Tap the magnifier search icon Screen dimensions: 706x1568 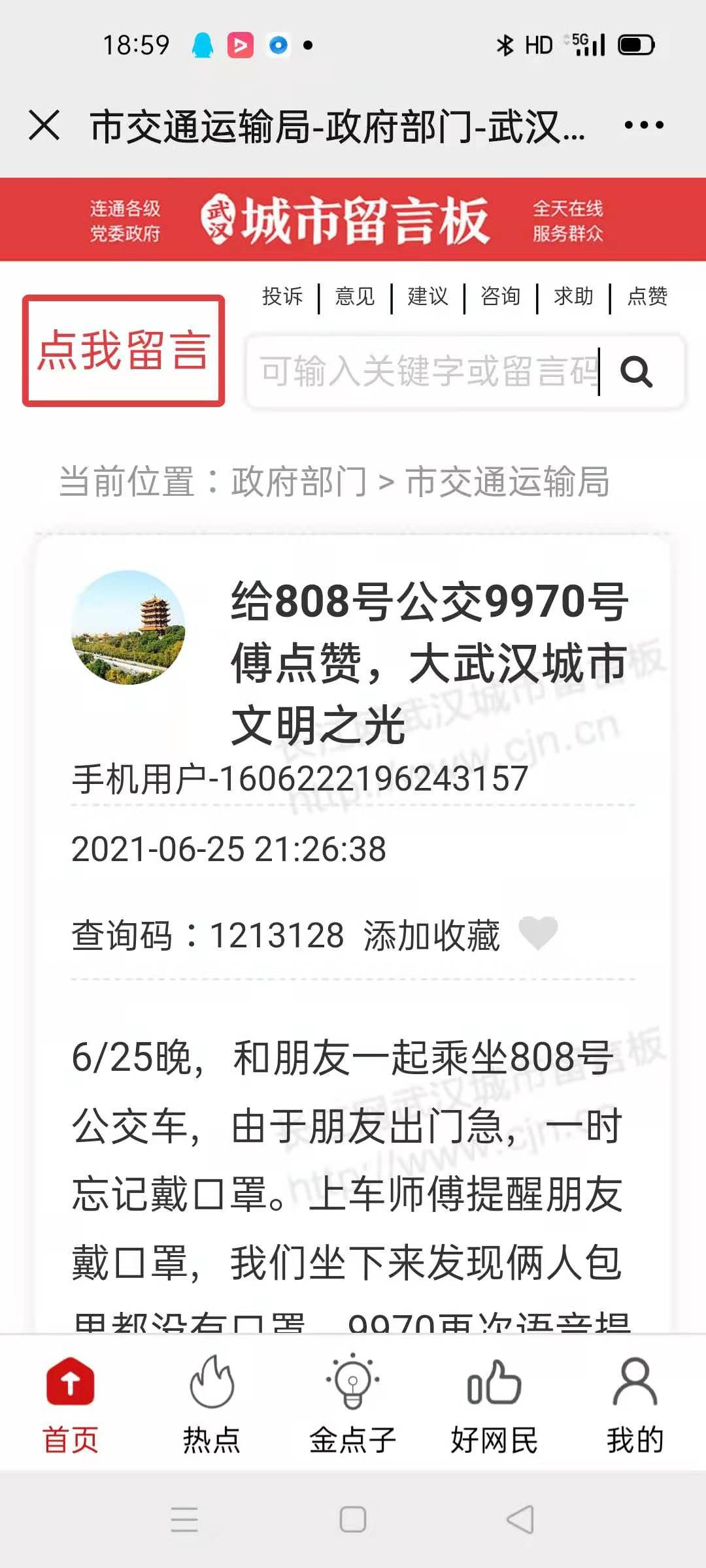(637, 372)
